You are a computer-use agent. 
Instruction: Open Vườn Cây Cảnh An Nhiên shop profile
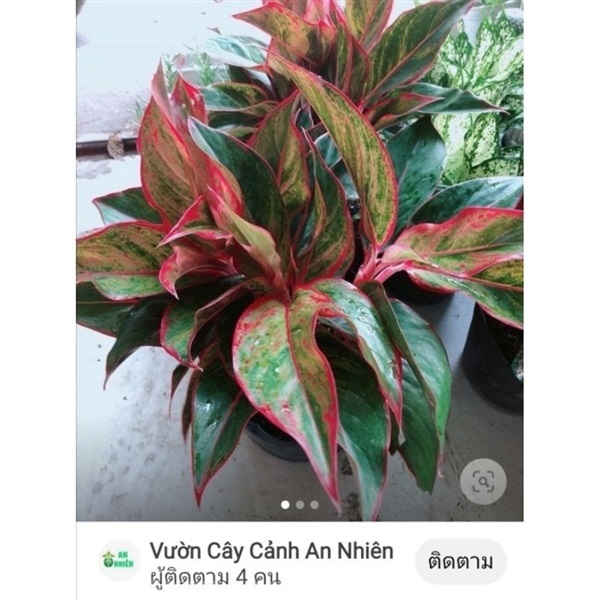pos(271,551)
